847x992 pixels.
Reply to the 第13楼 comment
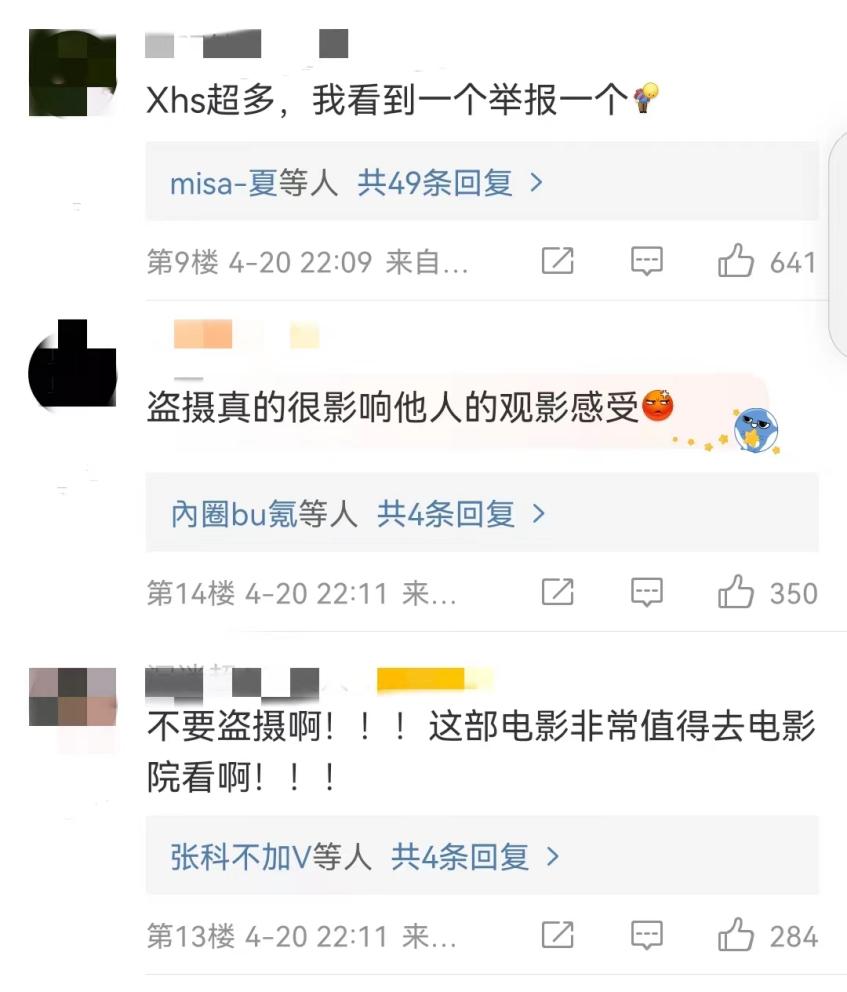(x=647, y=936)
